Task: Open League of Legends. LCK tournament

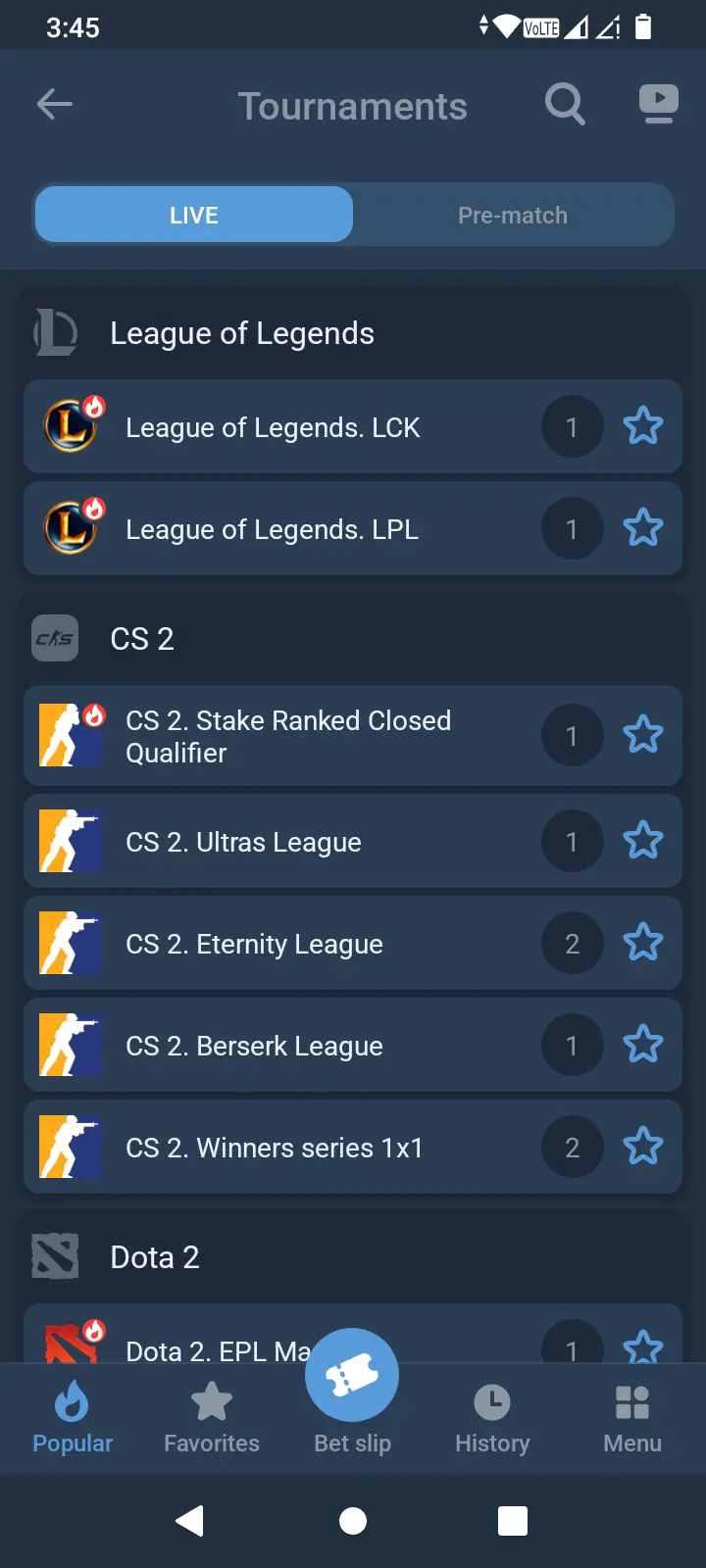Action: [353, 427]
